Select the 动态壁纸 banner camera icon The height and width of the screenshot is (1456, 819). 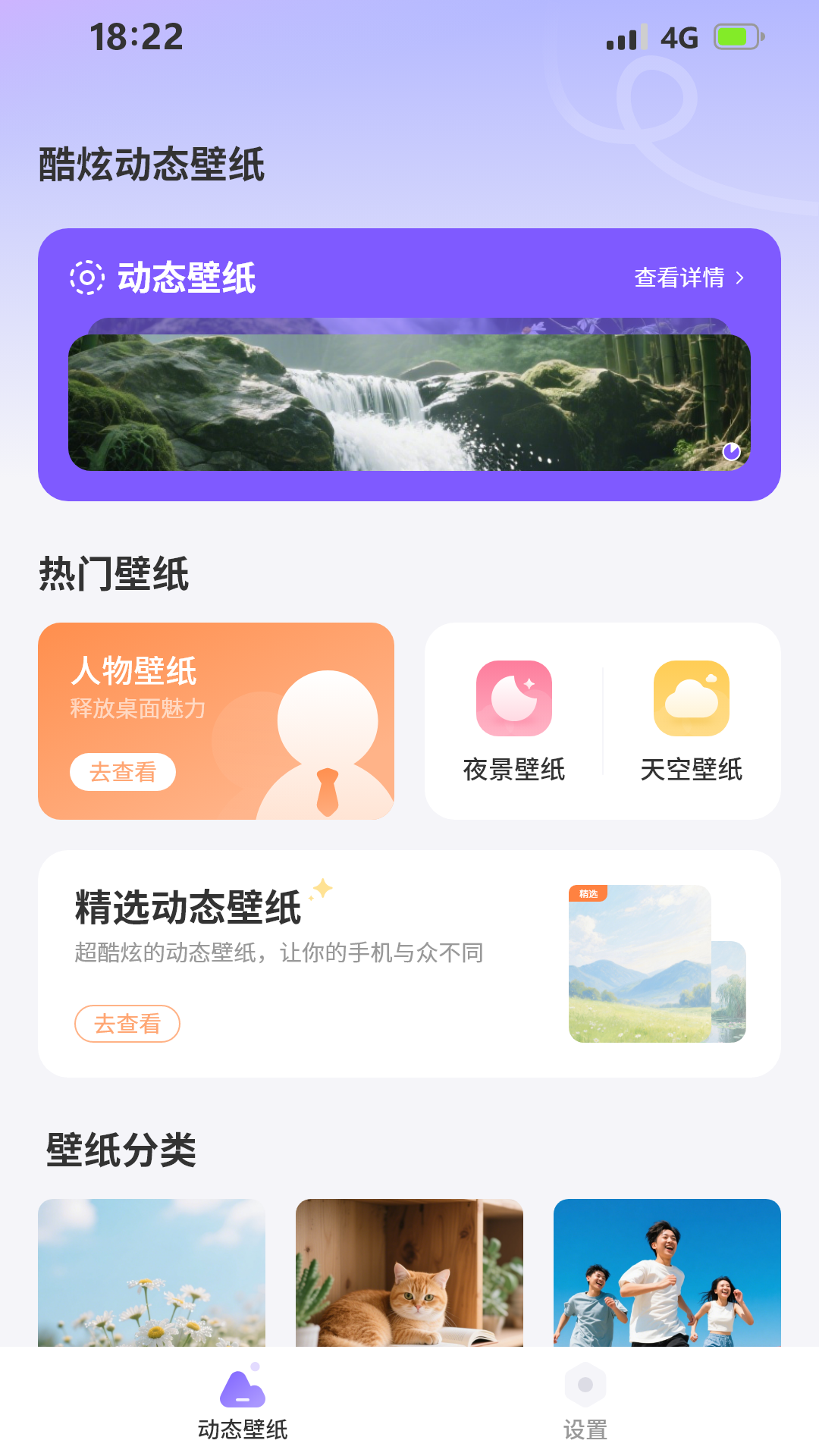(86, 278)
